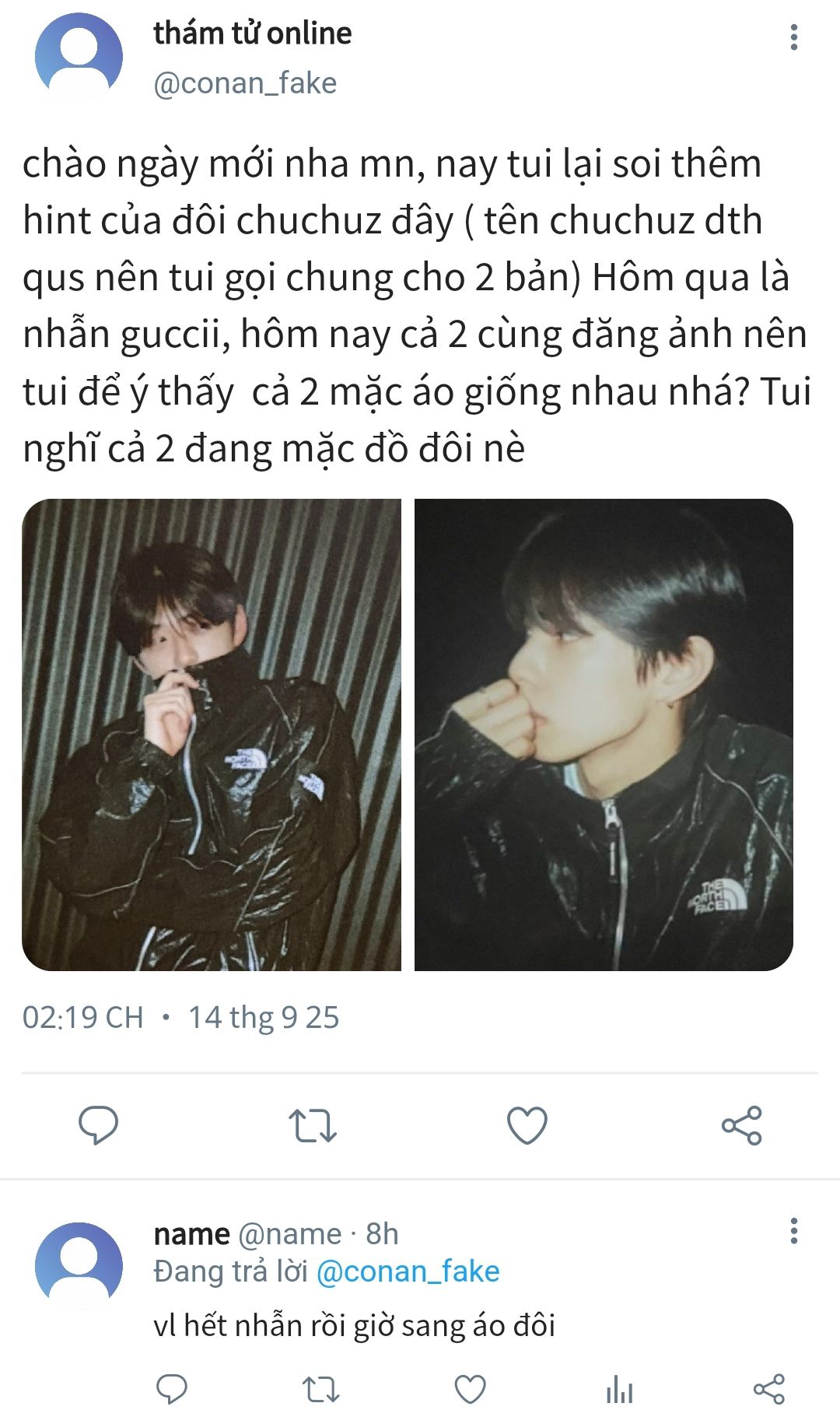Viewport: 840px width, 1417px height.
Task: Reply to name's comment
Action: tap(171, 1389)
